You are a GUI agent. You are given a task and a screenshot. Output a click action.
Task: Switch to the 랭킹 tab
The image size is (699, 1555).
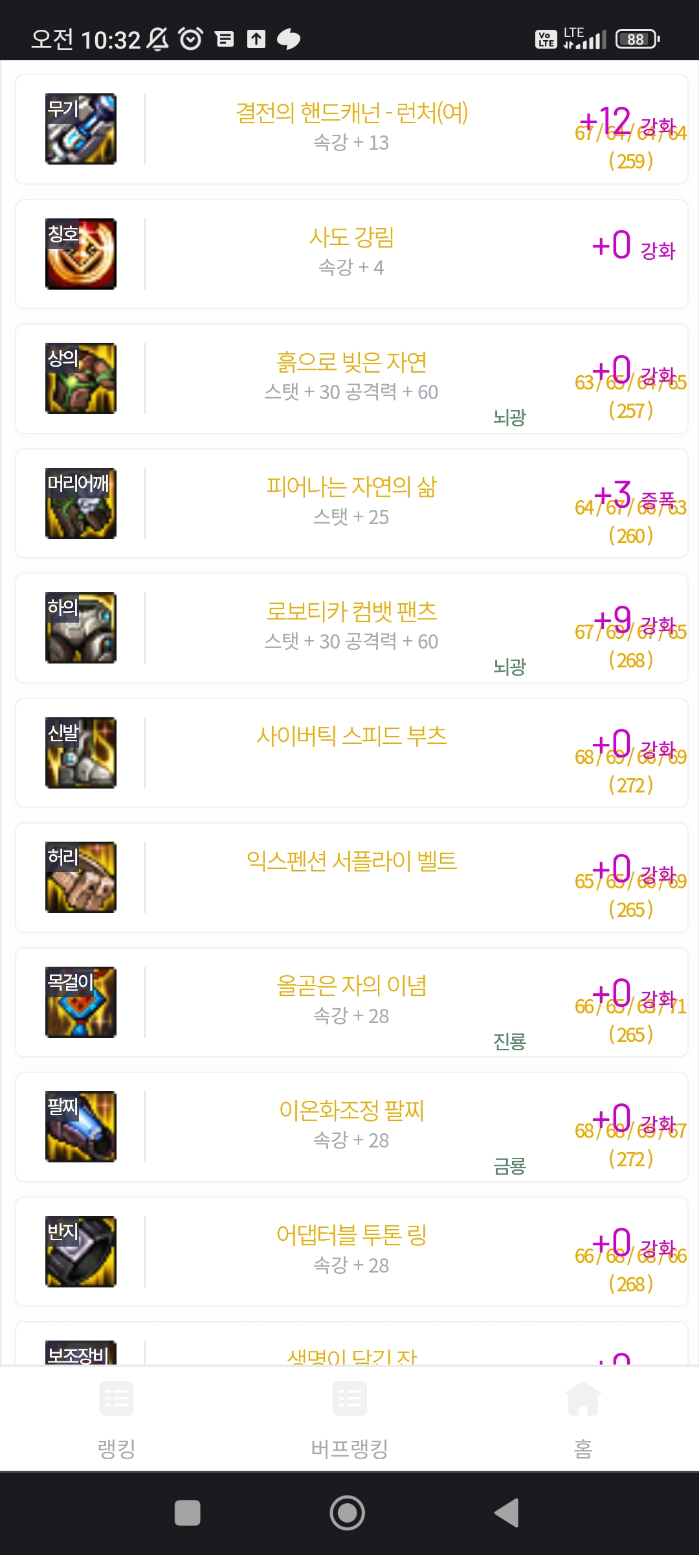[x=117, y=1418]
